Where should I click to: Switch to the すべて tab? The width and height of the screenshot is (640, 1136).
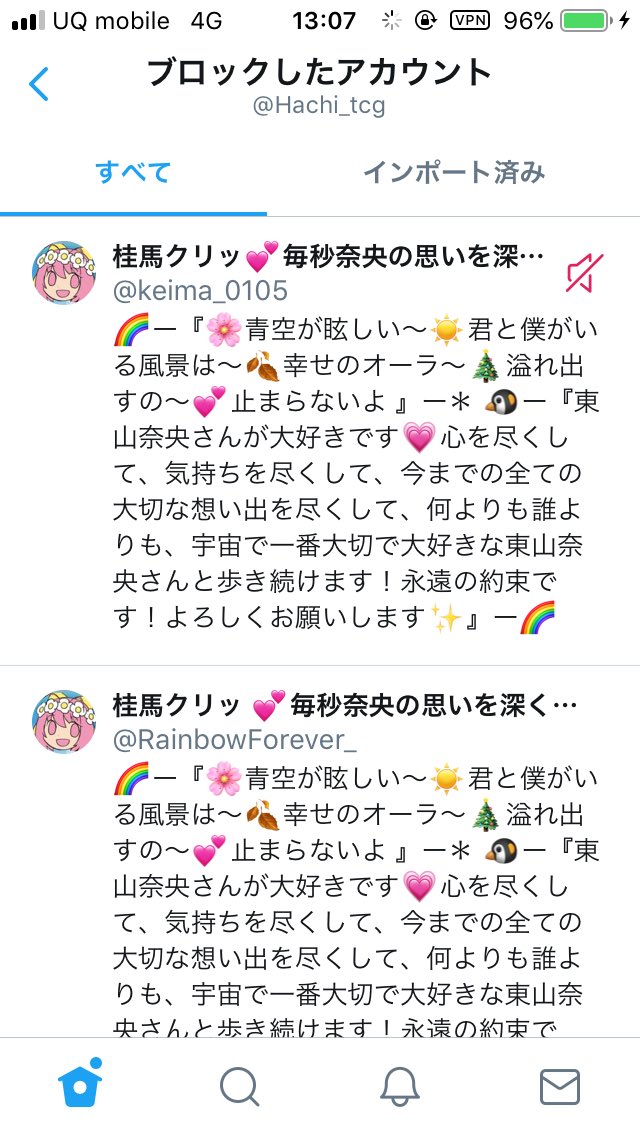tap(133, 172)
